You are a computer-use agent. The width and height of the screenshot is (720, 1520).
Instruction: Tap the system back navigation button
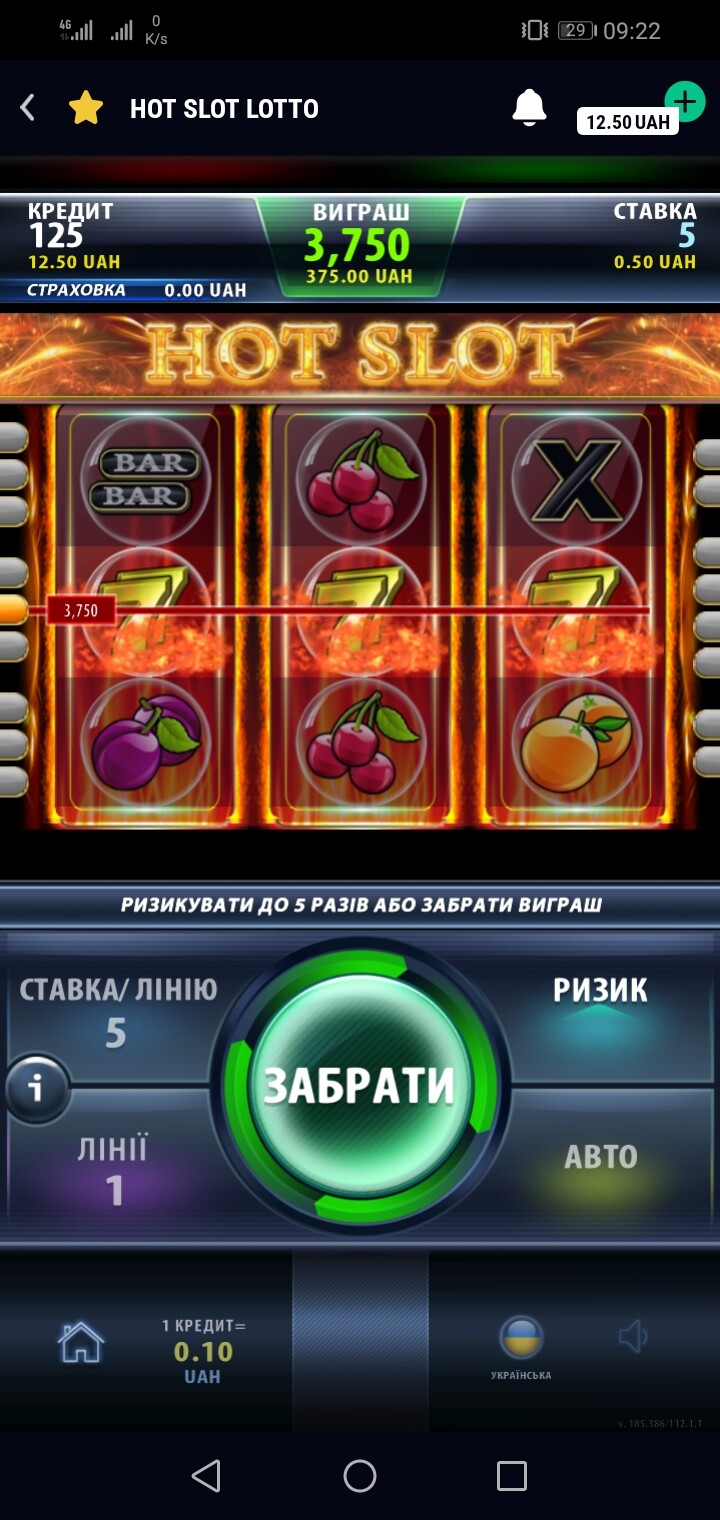point(206,1476)
